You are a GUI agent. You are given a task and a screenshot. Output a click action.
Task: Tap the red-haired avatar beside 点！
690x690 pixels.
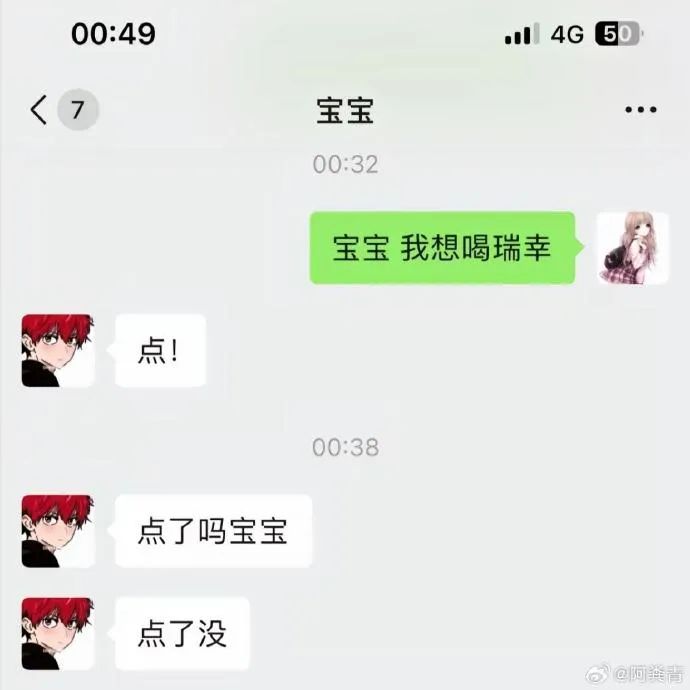point(57,350)
